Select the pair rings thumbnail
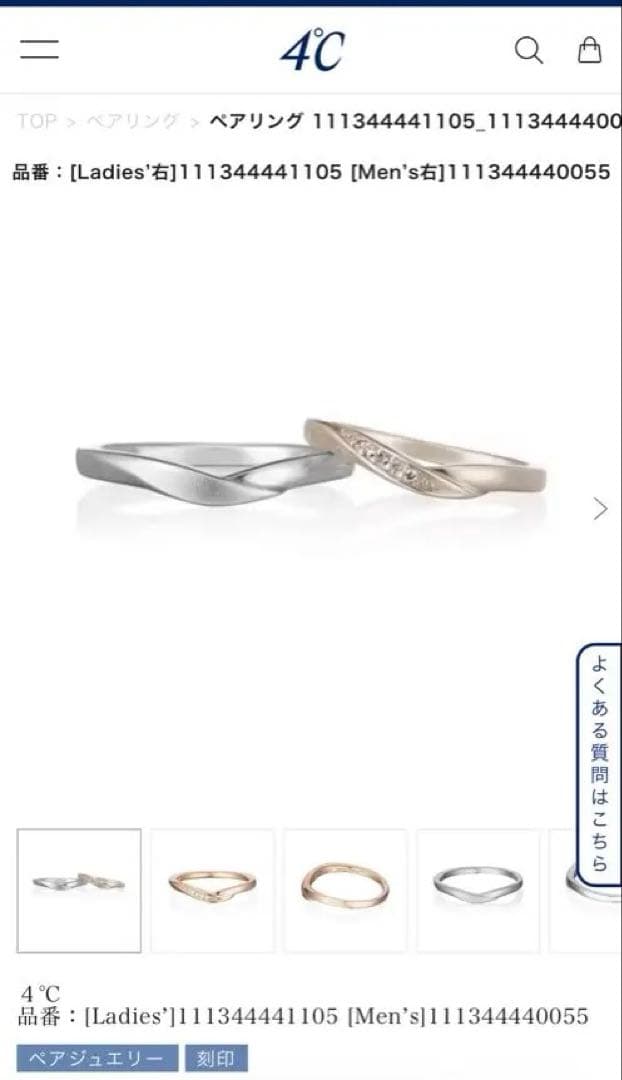The width and height of the screenshot is (622, 1080). tap(79, 890)
